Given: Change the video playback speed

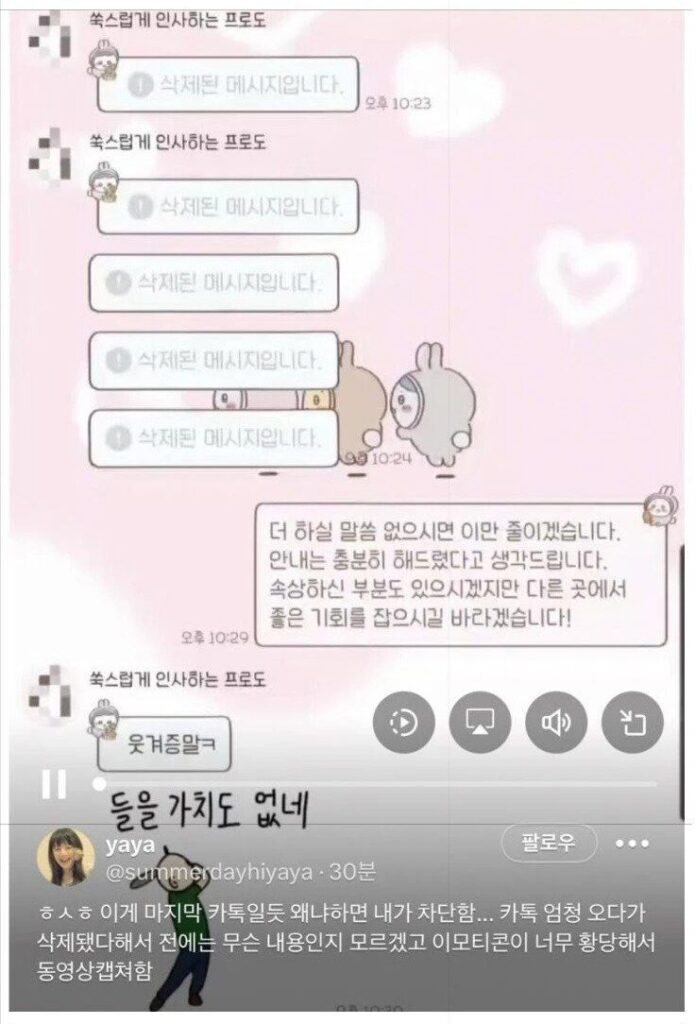Looking at the screenshot, I should pyautogui.click(x=403, y=722).
